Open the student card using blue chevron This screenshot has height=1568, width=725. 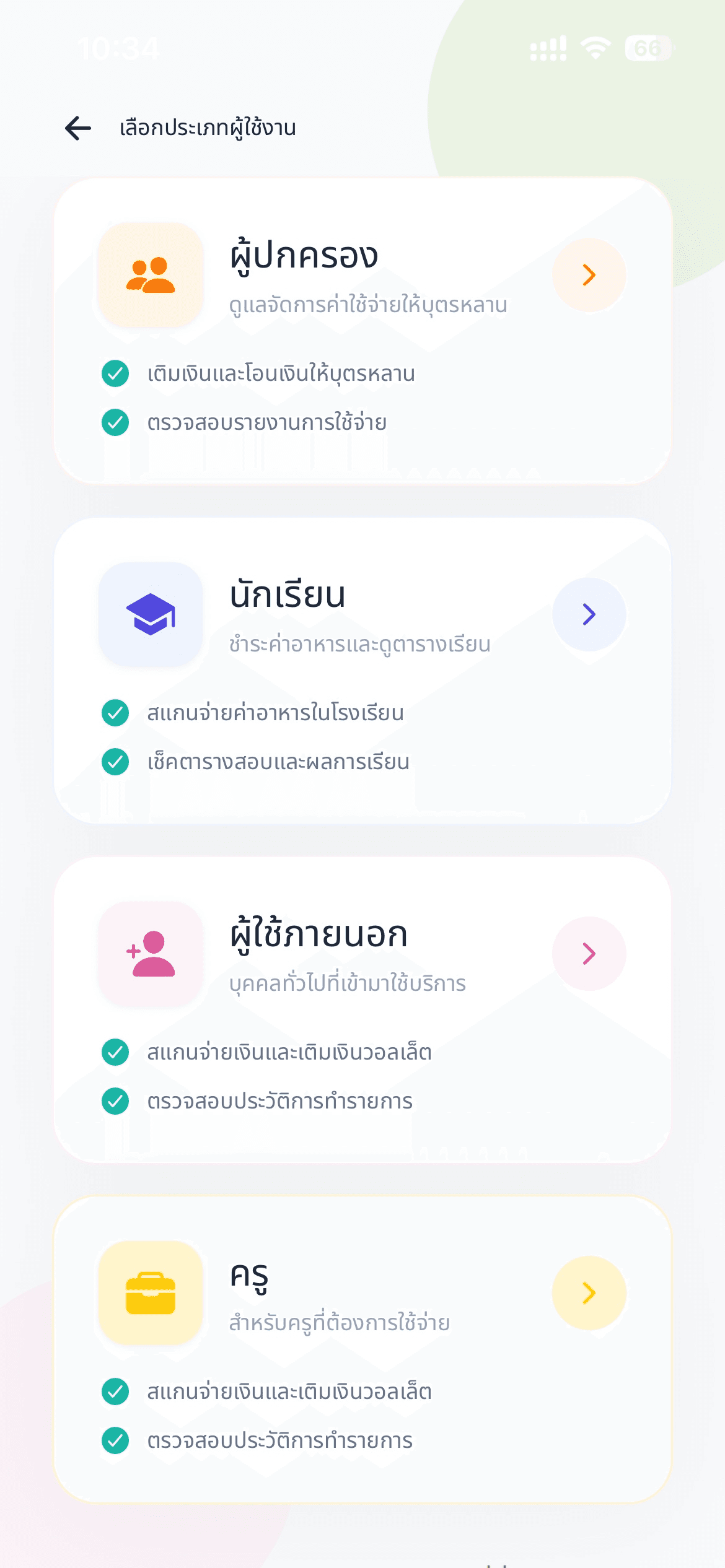coord(588,613)
